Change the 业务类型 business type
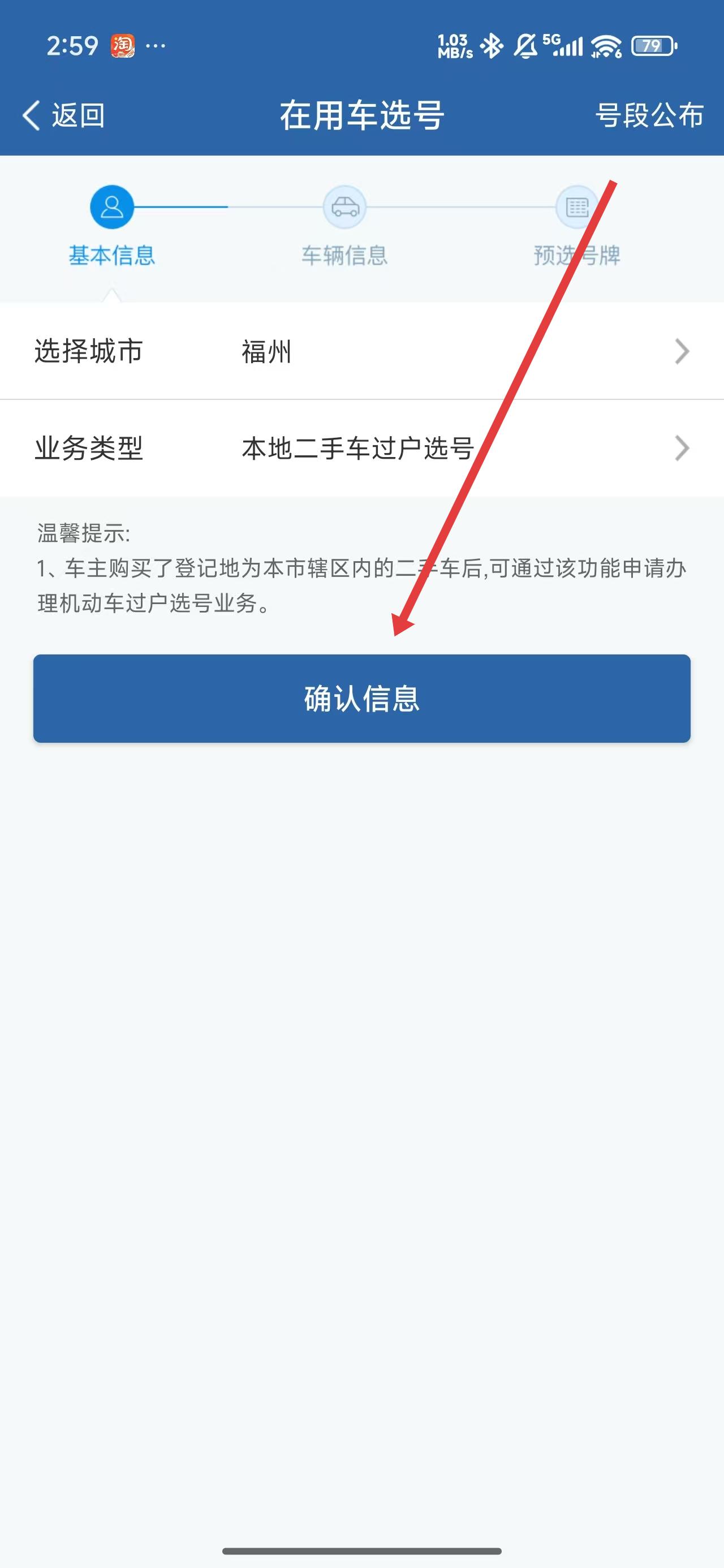This screenshot has width=724, height=1568. pyautogui.click(x=361, y=449)
